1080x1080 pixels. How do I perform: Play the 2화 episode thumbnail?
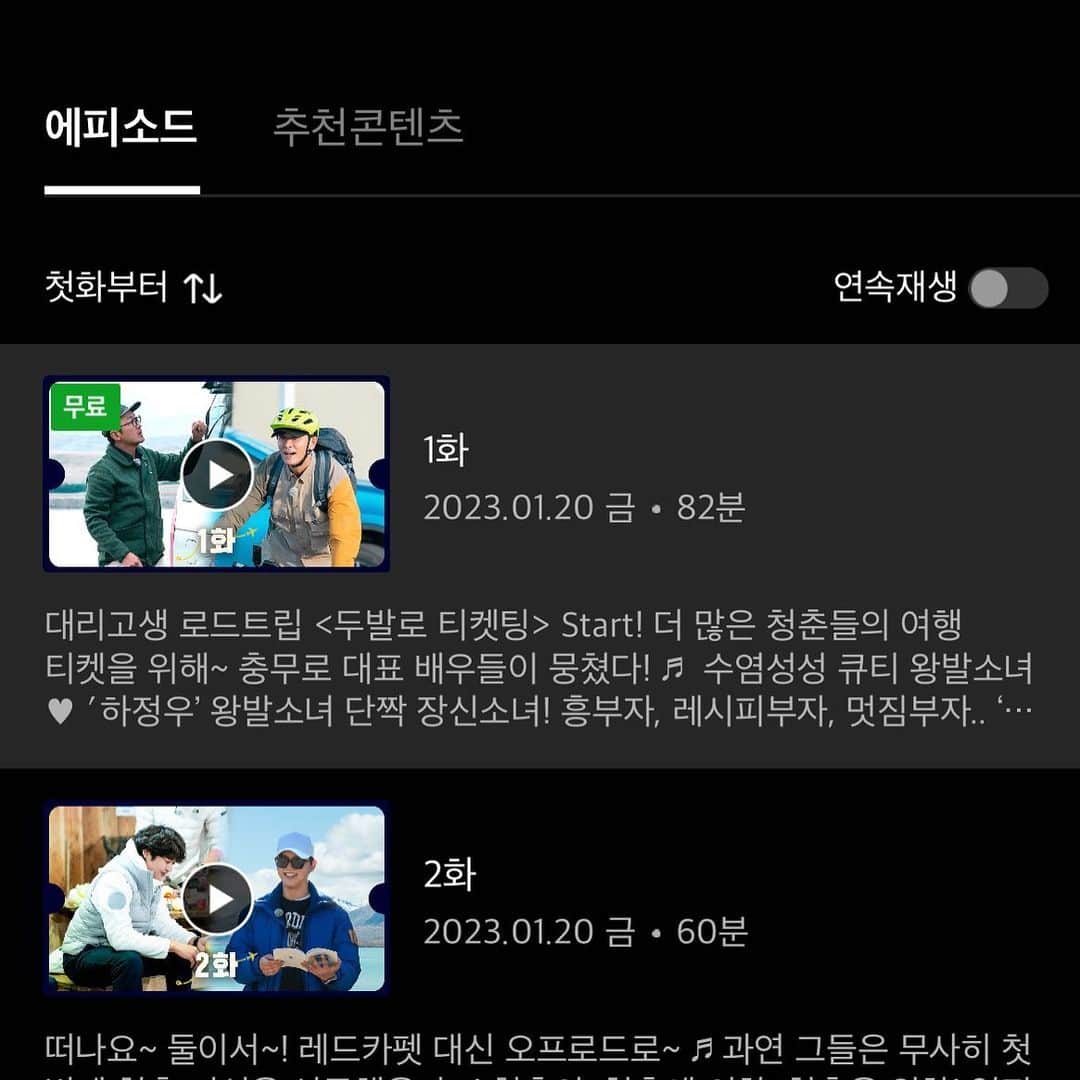(217, 898)
